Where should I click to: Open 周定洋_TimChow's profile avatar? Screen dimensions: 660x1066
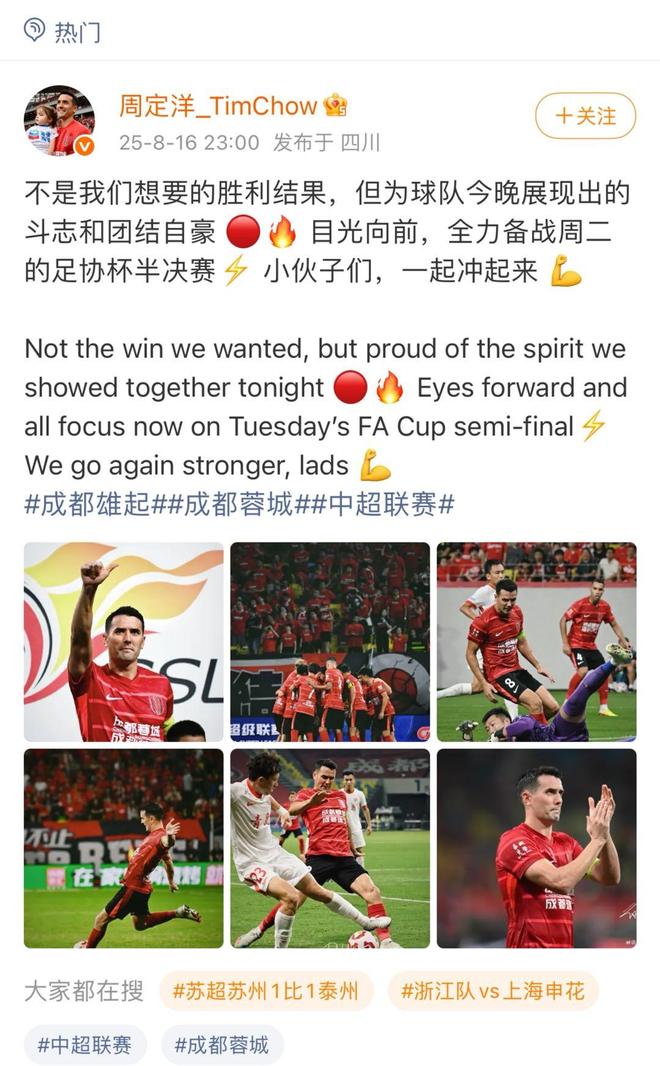[59, 121]
